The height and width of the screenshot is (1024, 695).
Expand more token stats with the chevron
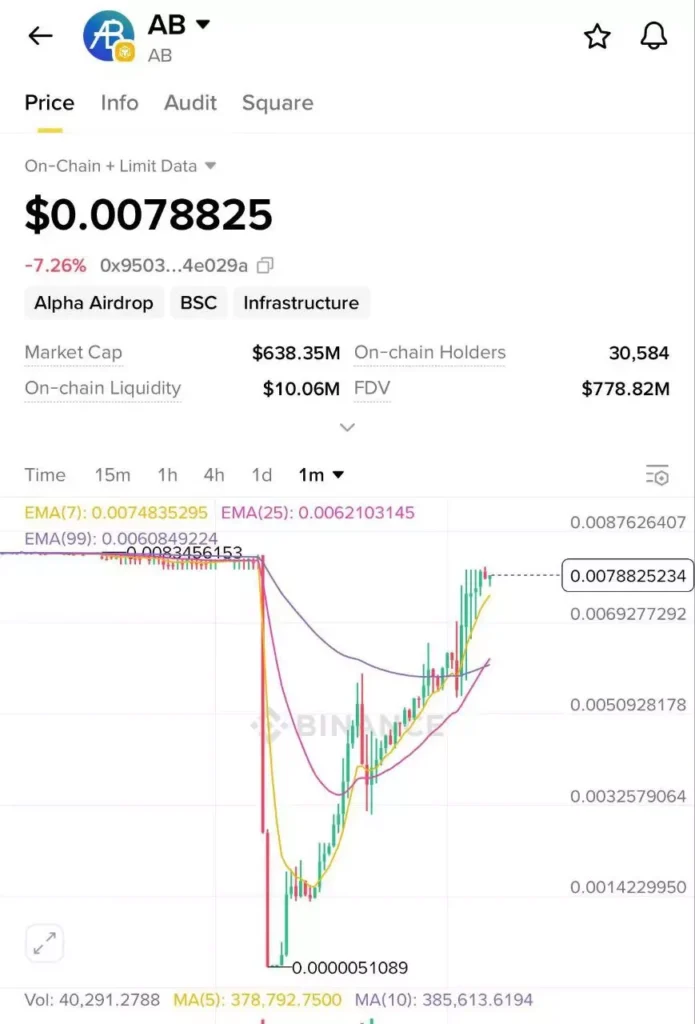(347, 427)
